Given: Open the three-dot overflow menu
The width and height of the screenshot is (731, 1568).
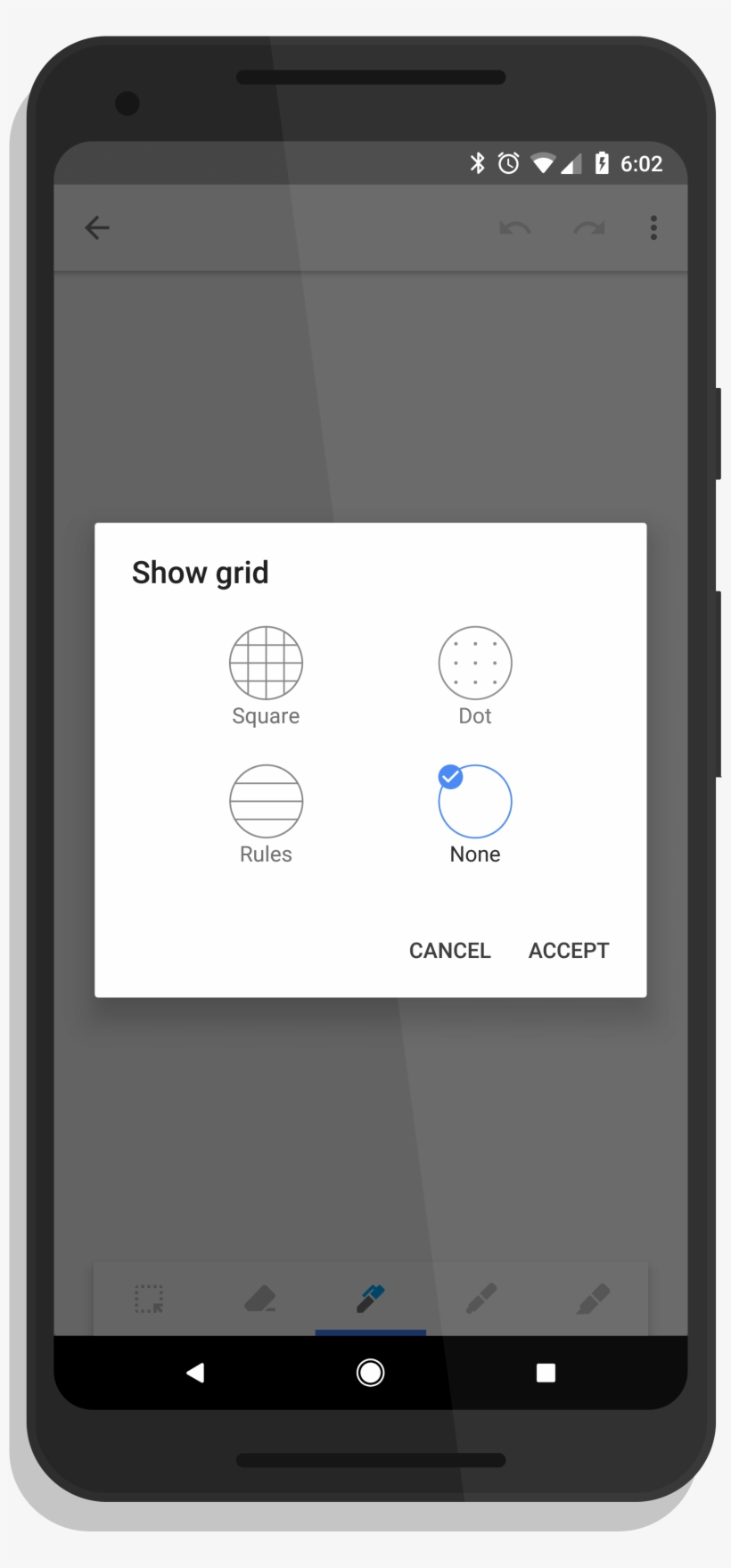Looking at the screenshot, I should pos(653,227).
